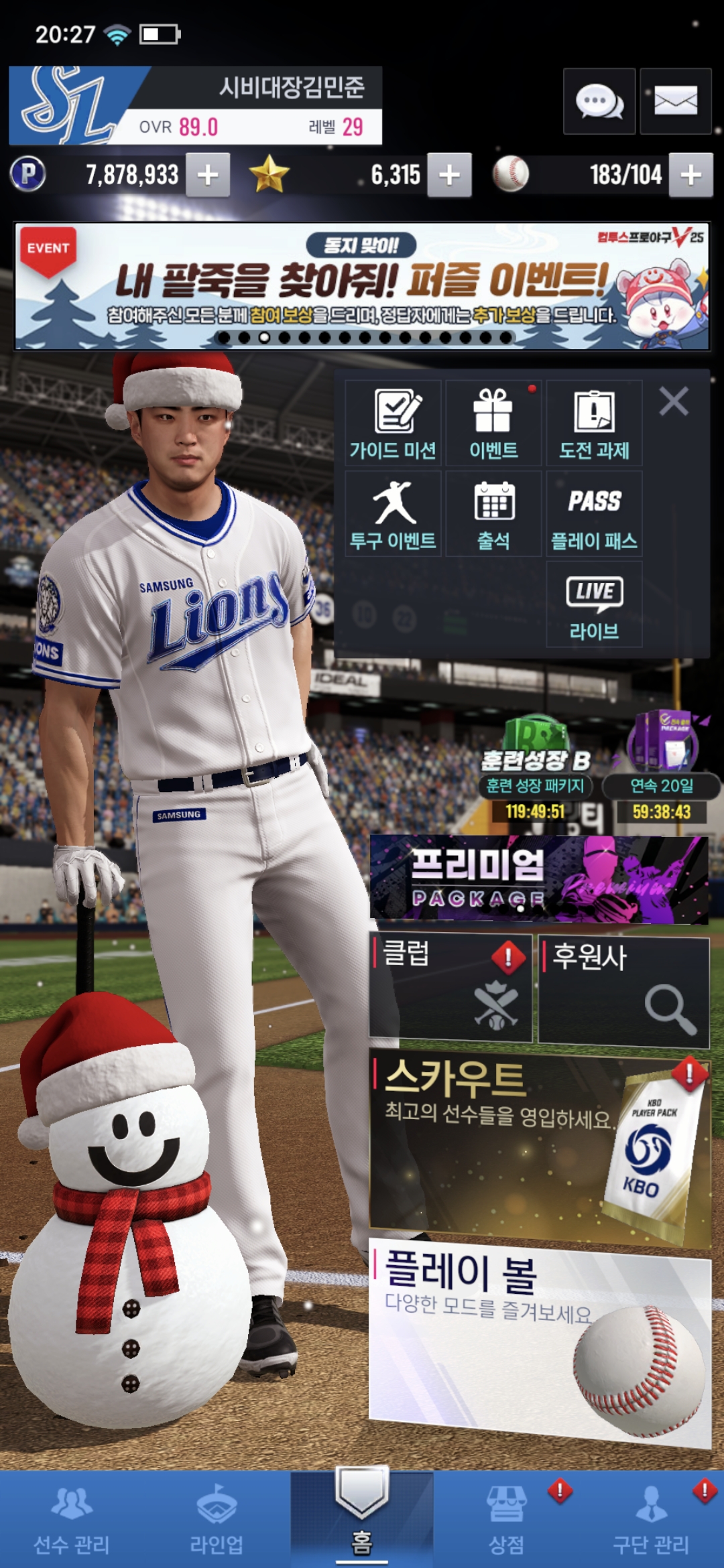Close the quick menu panel

click(673, 402)
